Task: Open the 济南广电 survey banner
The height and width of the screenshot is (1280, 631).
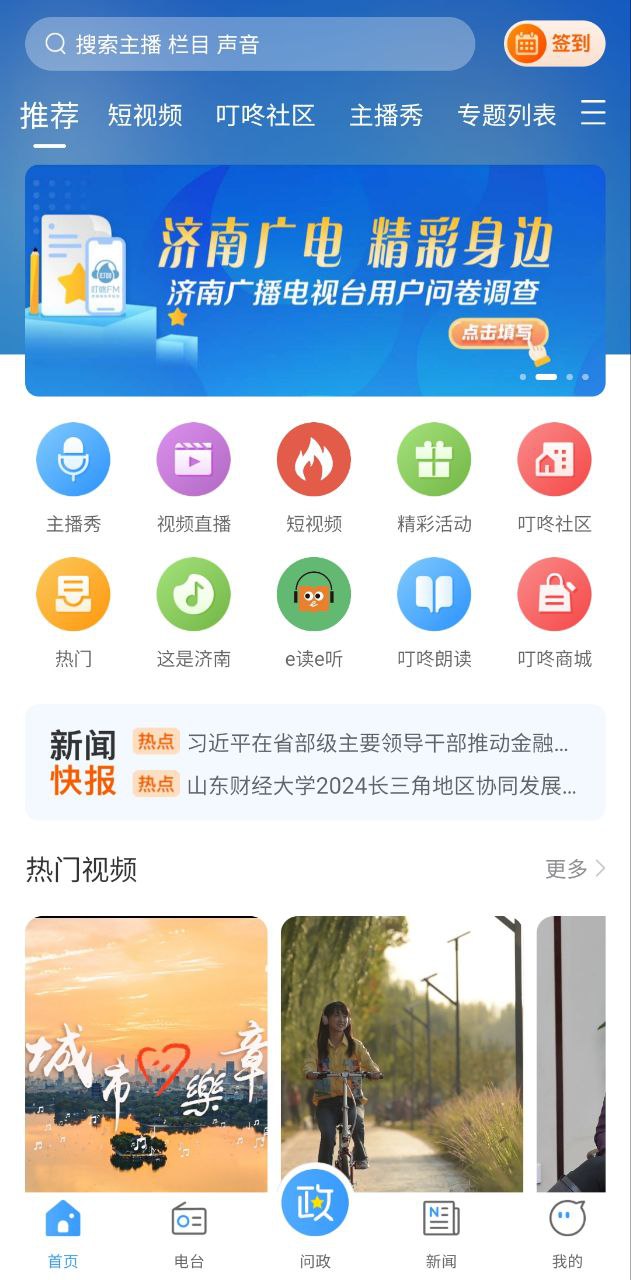Action: click(x=315, y=280)
